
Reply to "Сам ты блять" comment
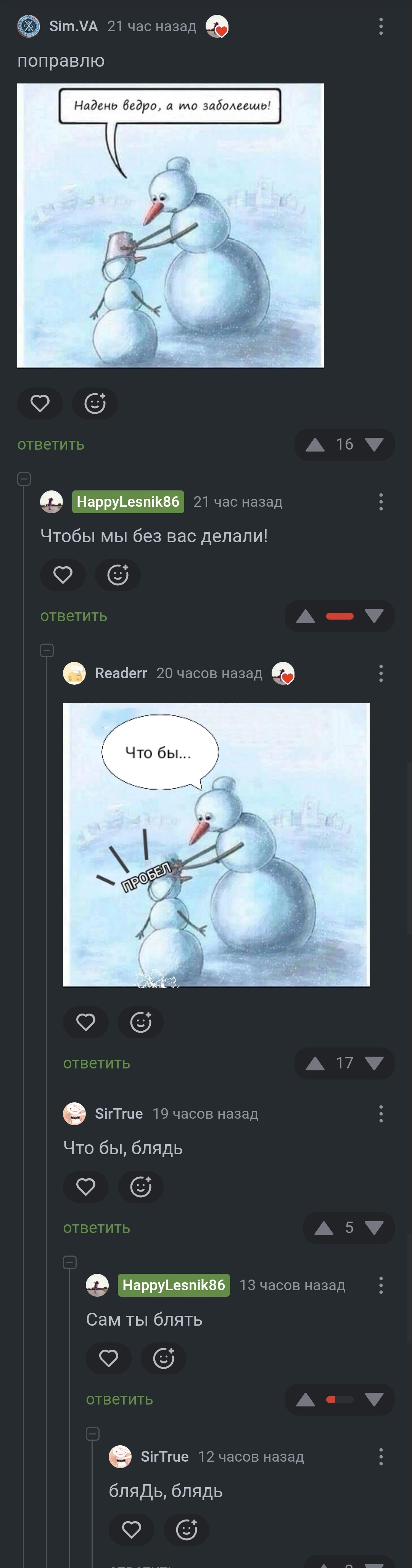(119, 1400)
